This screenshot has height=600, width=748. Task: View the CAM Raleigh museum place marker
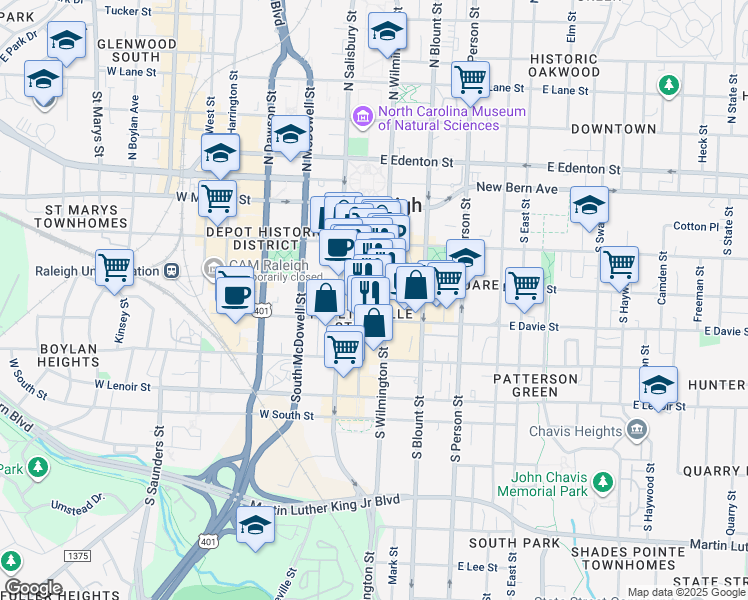[212, 268]
